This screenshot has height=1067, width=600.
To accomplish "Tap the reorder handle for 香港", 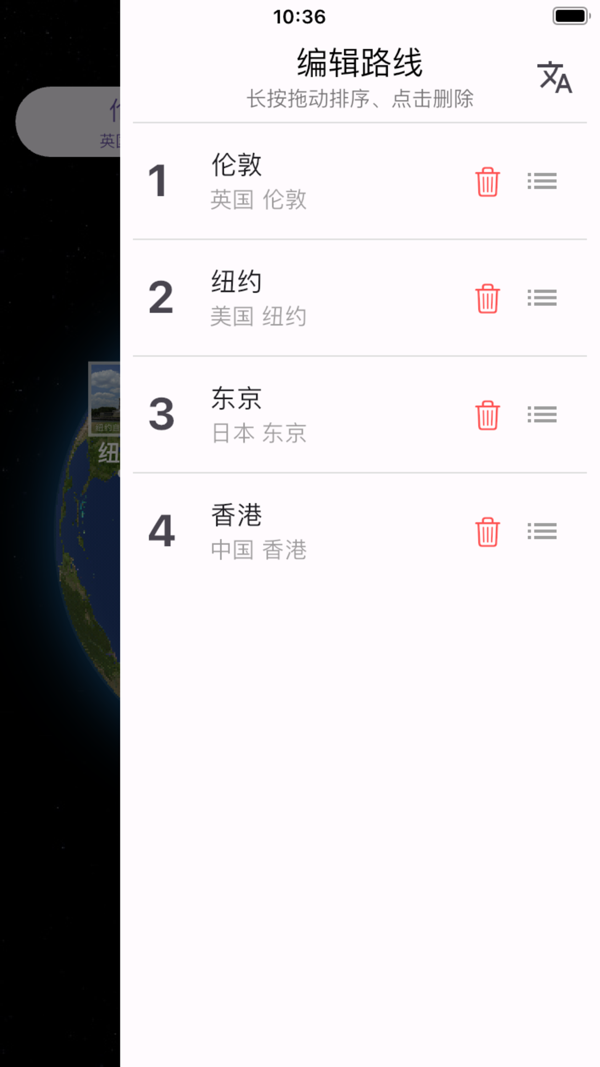I will (x=542, y=532).
